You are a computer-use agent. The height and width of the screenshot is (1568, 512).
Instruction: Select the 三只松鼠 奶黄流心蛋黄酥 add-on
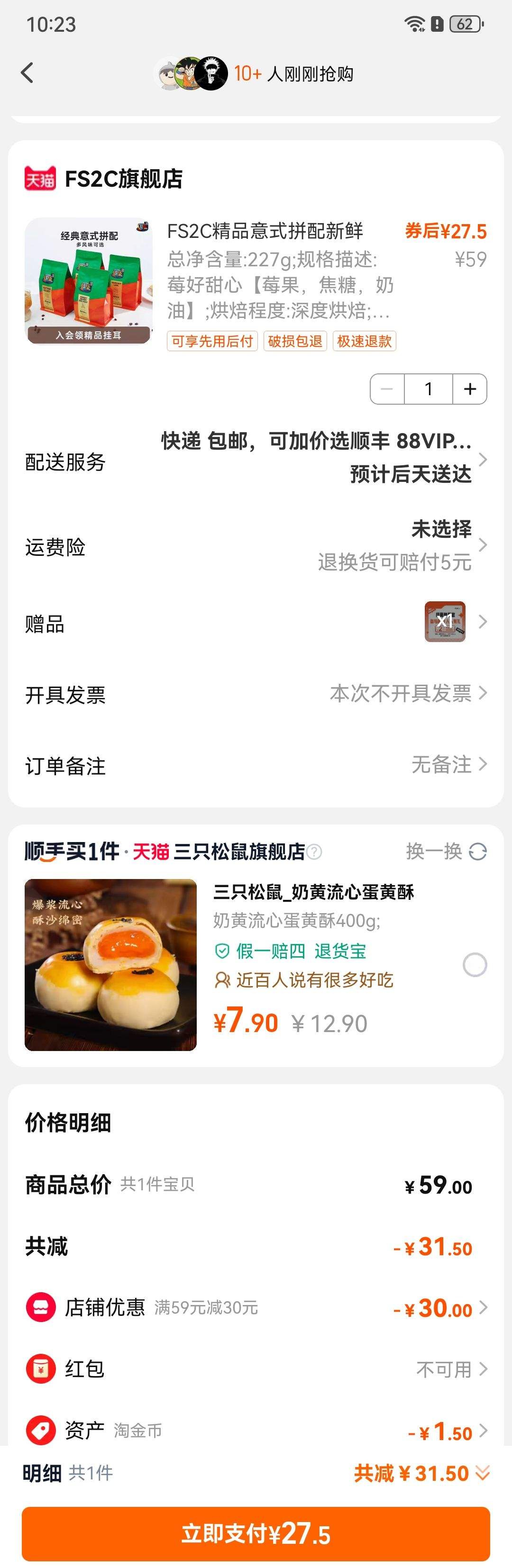tap(474, 965)
